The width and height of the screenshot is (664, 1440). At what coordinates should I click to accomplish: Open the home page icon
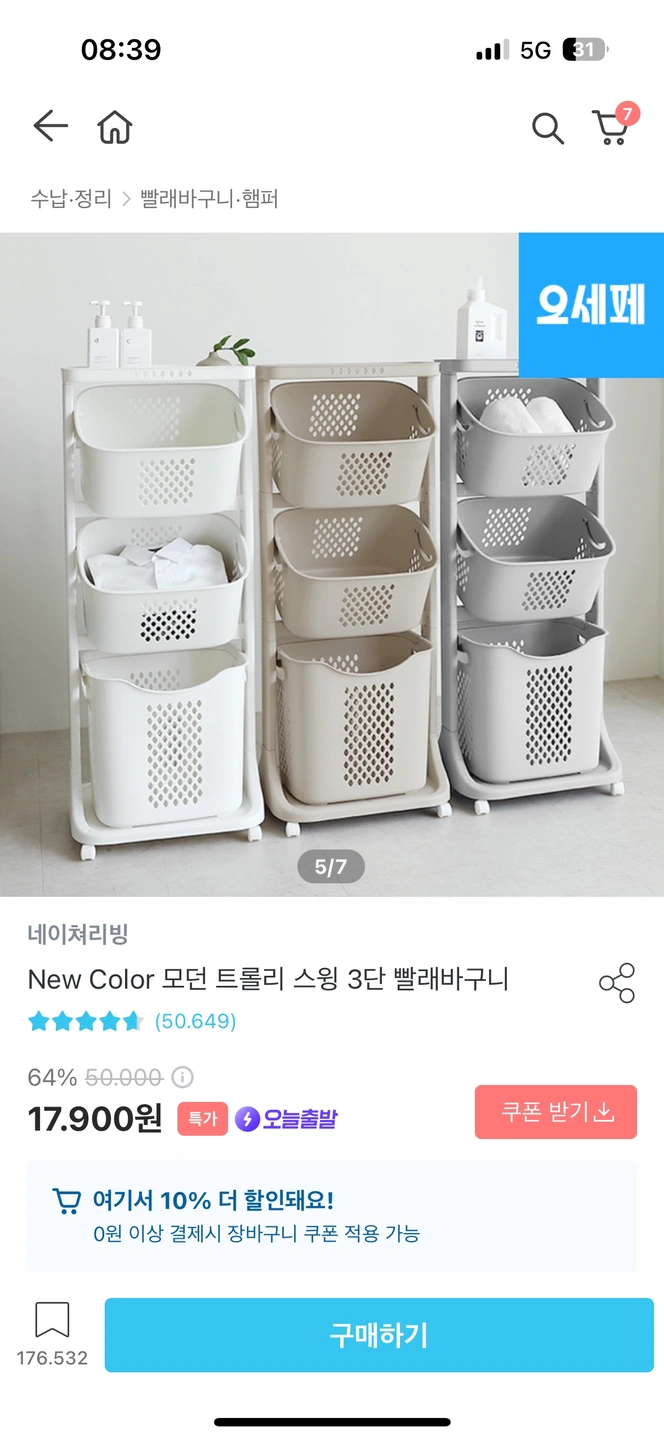(x=115, y=127)
